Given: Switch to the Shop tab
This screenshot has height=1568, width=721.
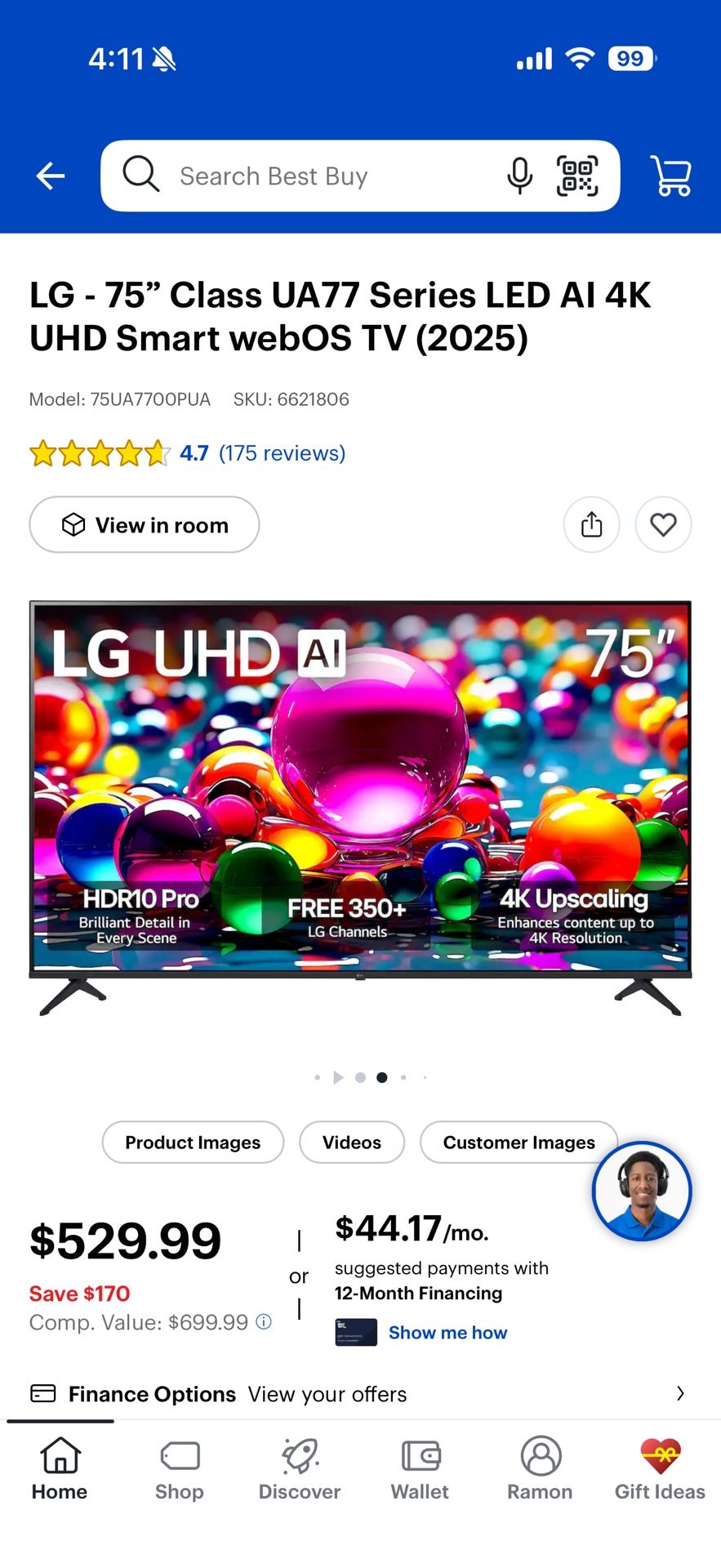Looking at the screenshot, I should click(180, 1470).
